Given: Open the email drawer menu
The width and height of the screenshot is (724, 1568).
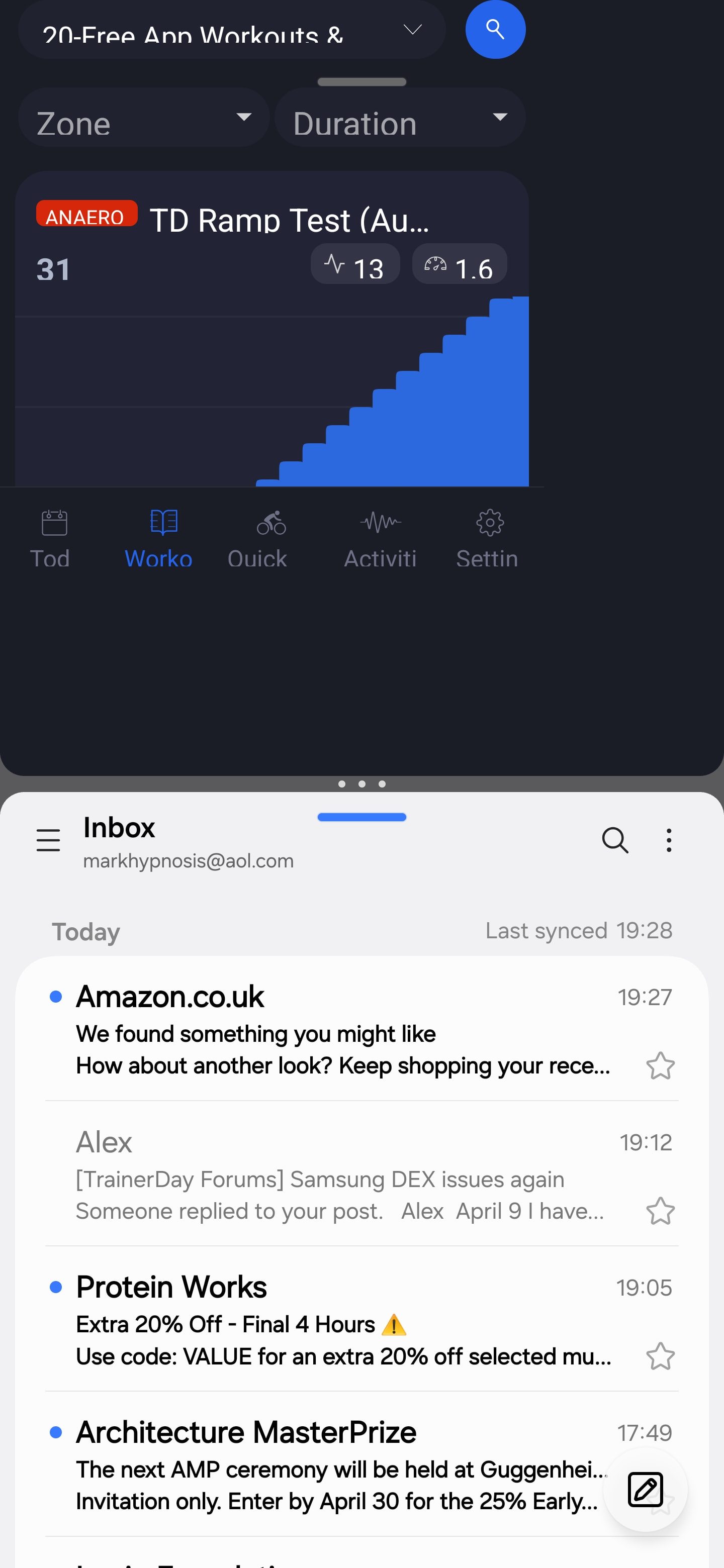Looking at the screenshot, I should pos(48,840).
